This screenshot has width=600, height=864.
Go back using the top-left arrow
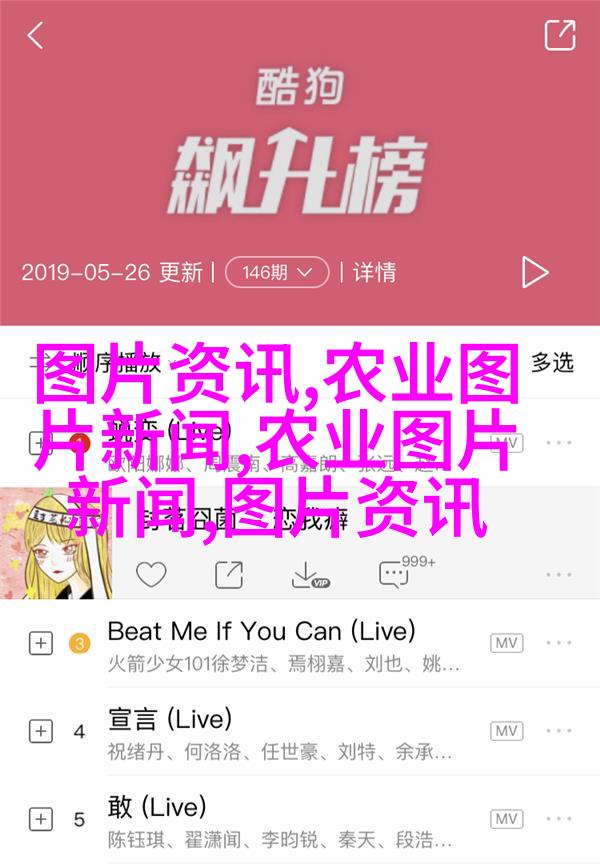pos(35,36)
